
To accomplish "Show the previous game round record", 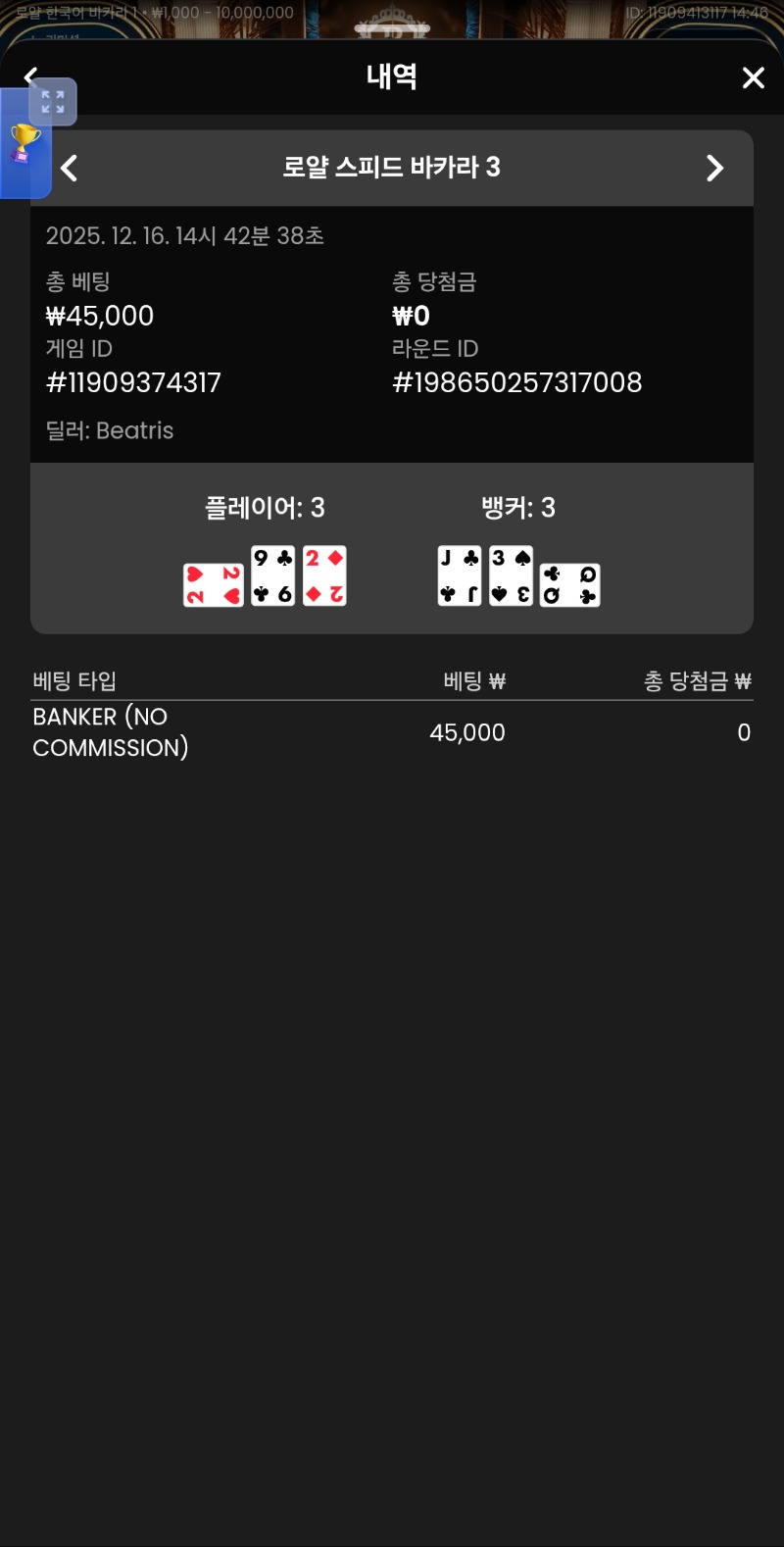I will 70,169.
